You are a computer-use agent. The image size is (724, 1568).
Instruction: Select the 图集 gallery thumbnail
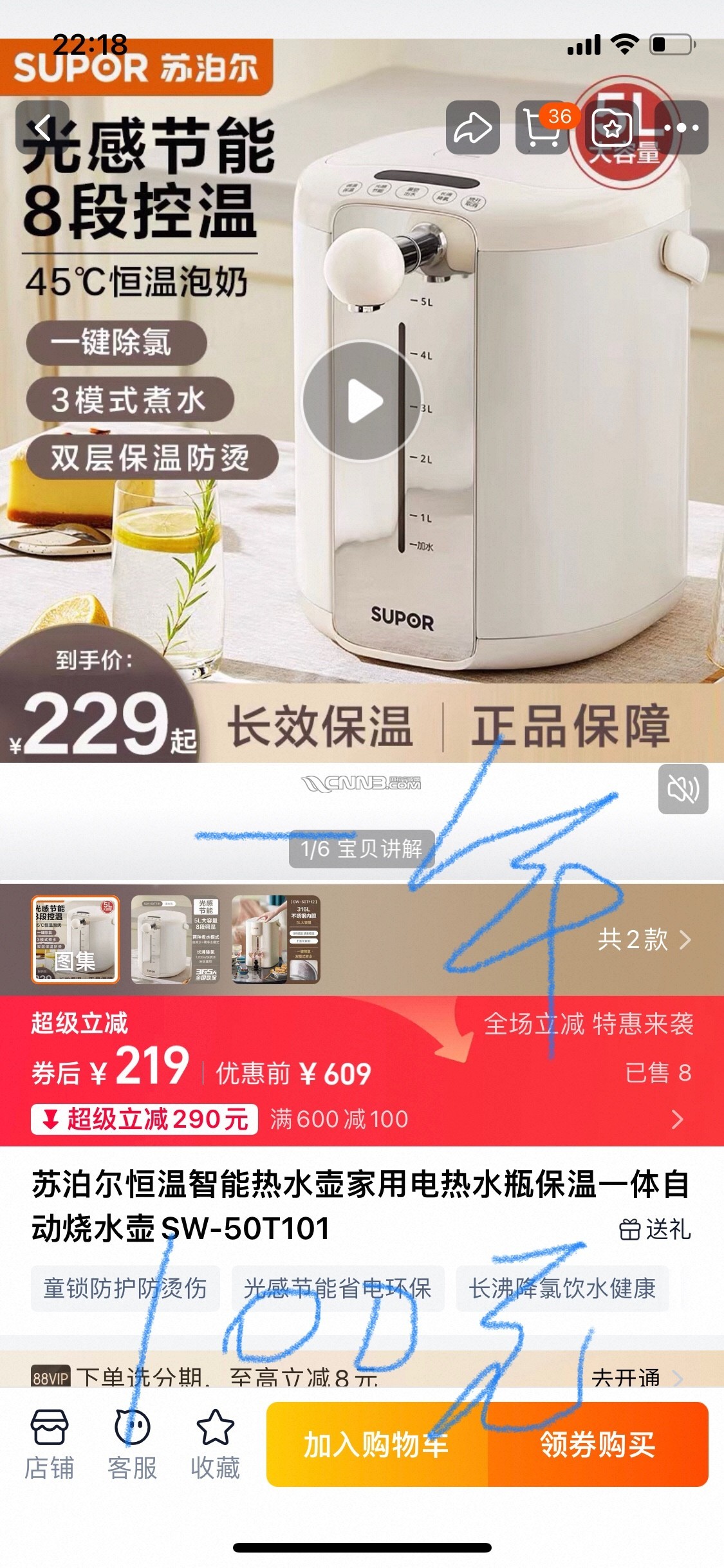pos(75,940)
